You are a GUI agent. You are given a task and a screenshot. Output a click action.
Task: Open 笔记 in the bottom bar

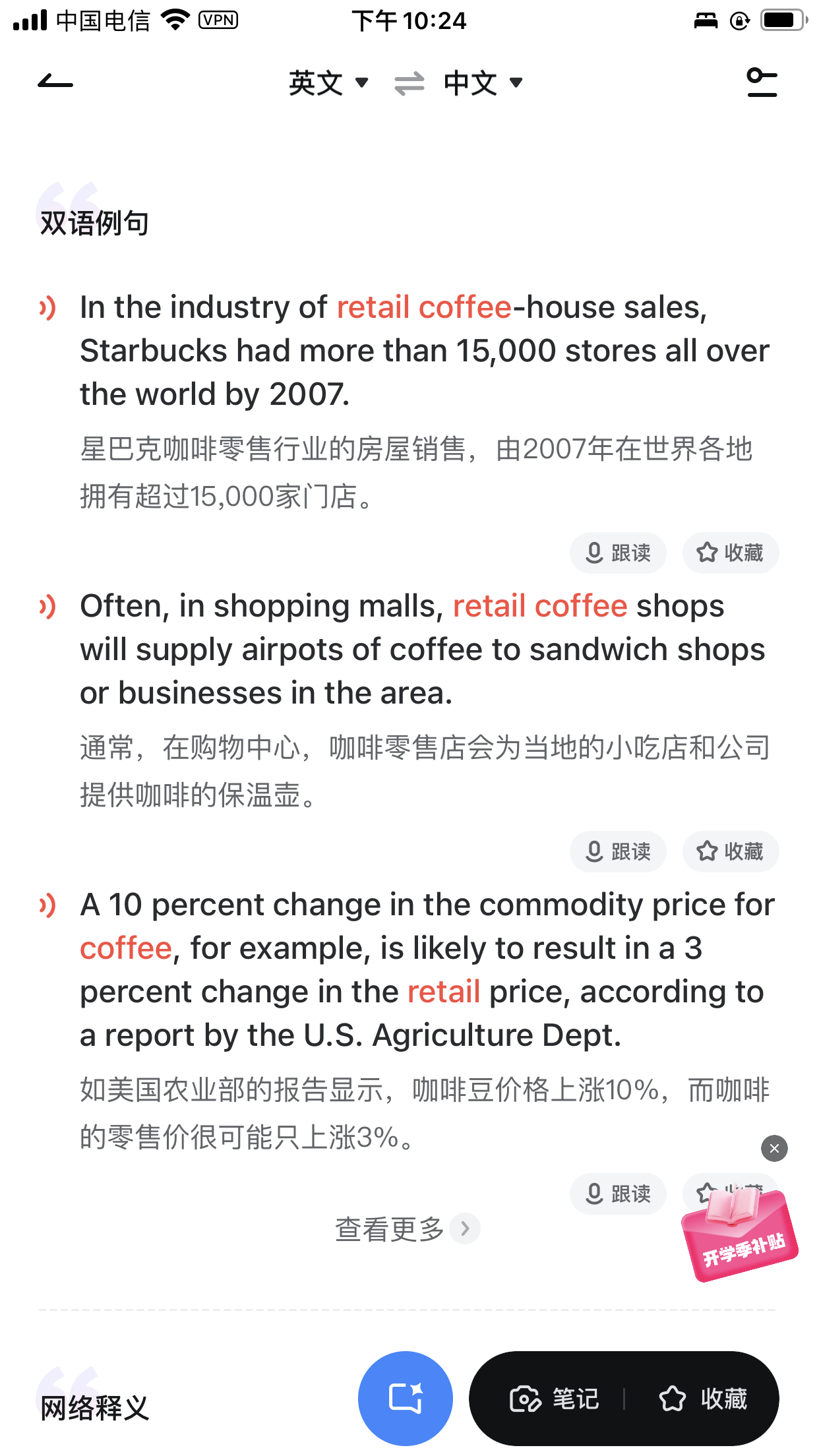click(555, 1399)
